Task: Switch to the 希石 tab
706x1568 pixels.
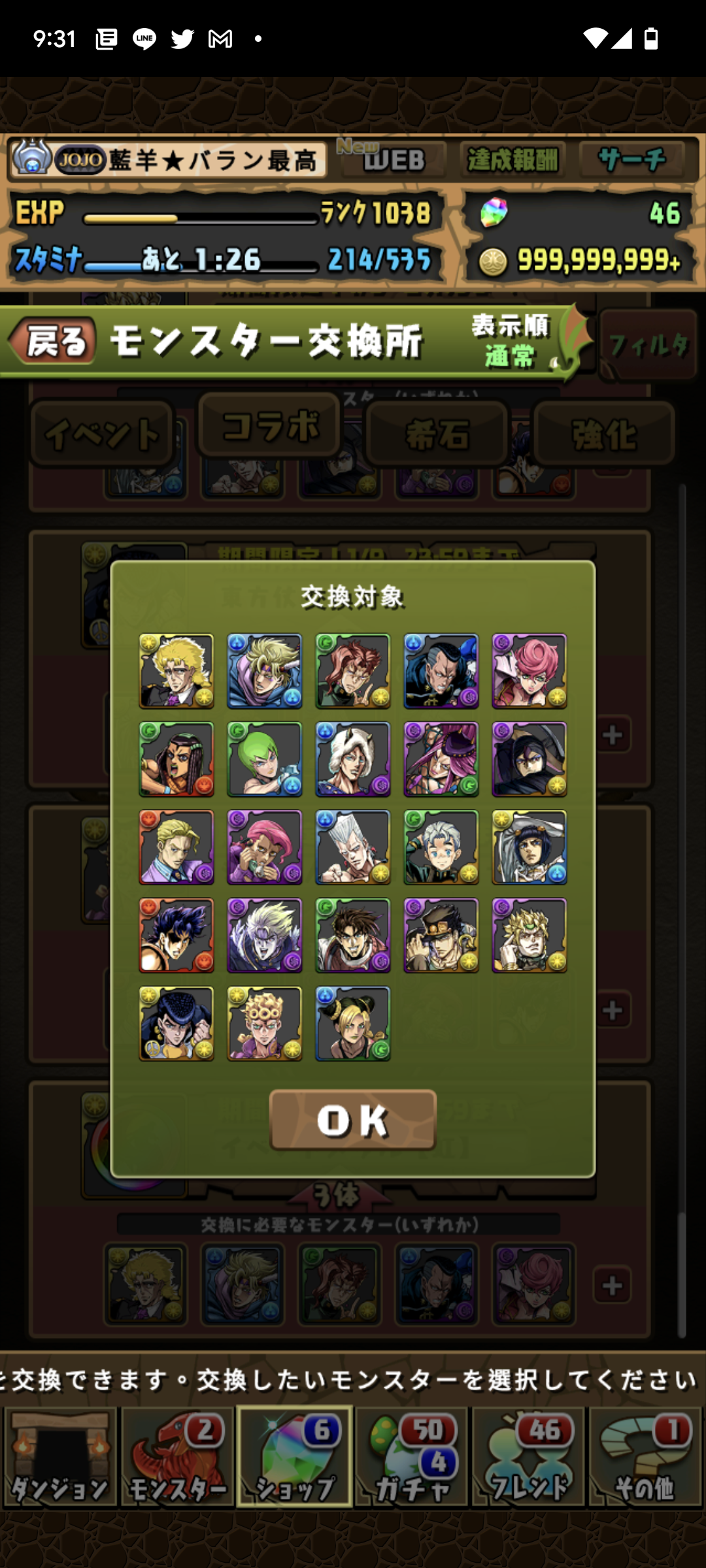Action: [x=437, y=433]
